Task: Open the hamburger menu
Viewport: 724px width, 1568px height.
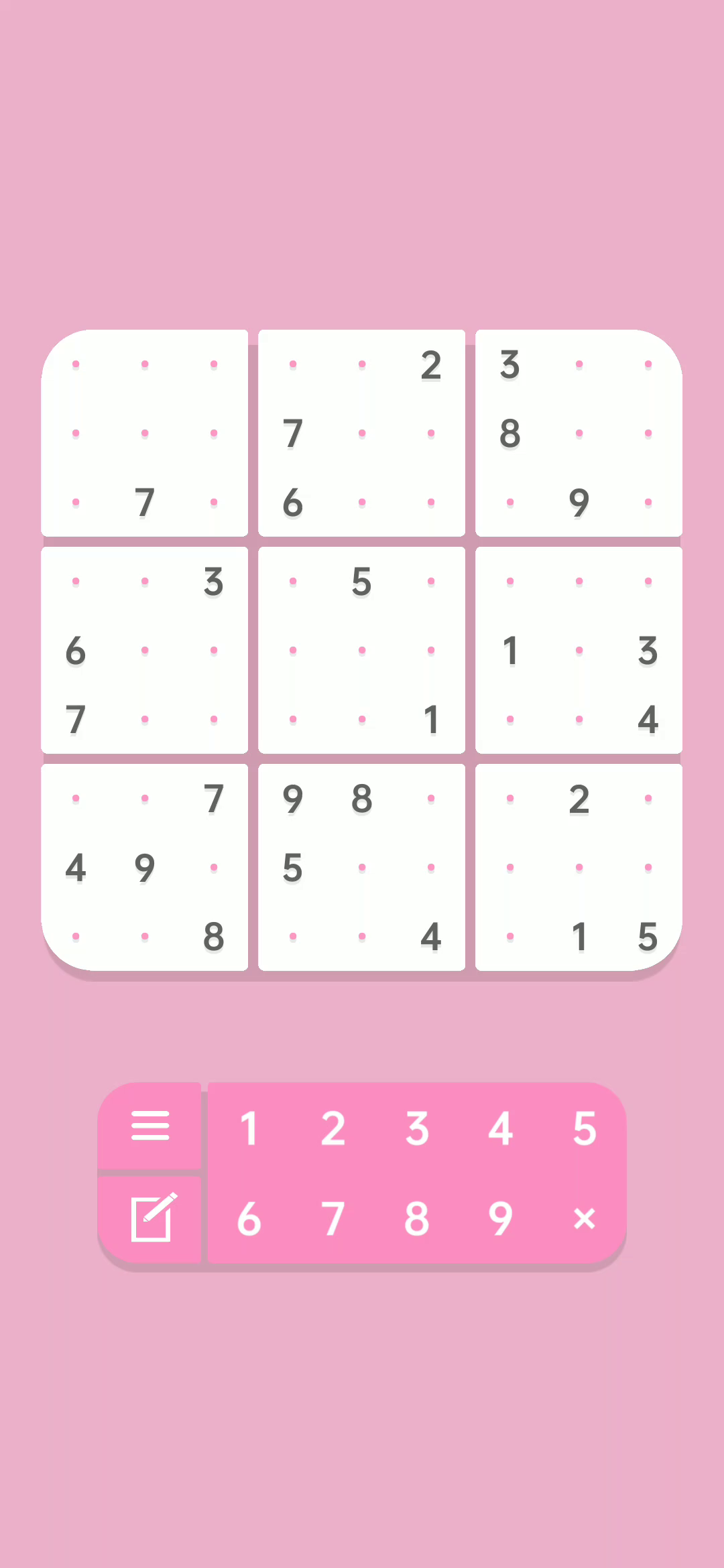Action: [x=150, y=1125]
